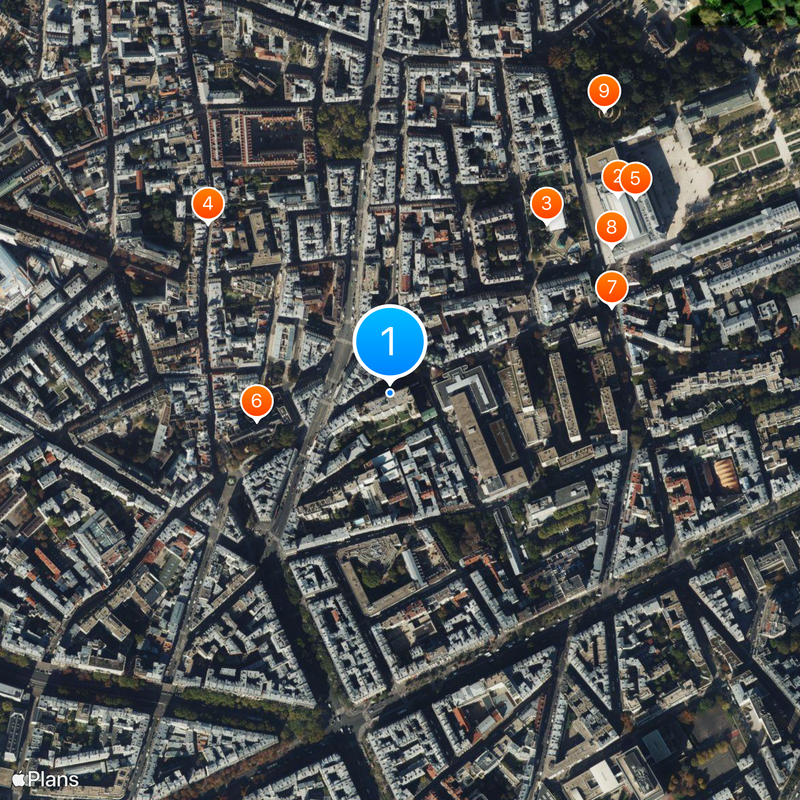
Task: Open the orange marker numbered 8
Action: point(611,228)
